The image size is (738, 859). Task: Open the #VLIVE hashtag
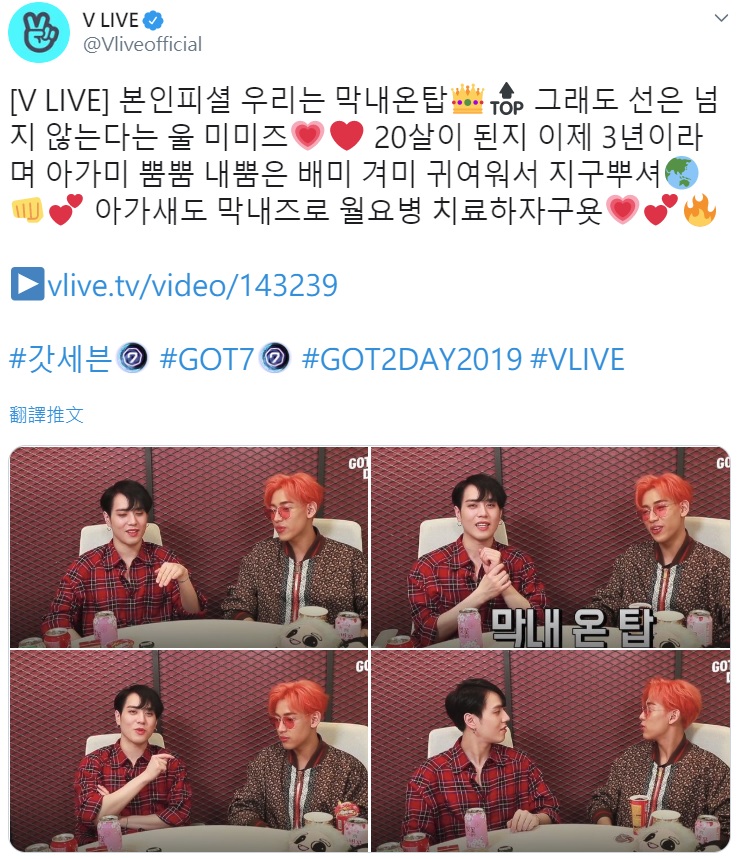point(578,358)
